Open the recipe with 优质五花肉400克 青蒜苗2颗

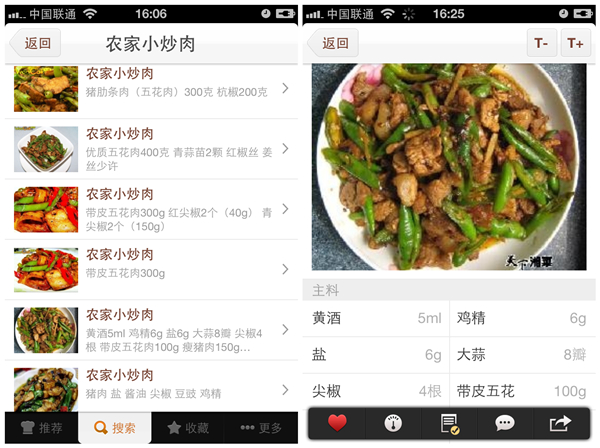(x=150, y=148)
